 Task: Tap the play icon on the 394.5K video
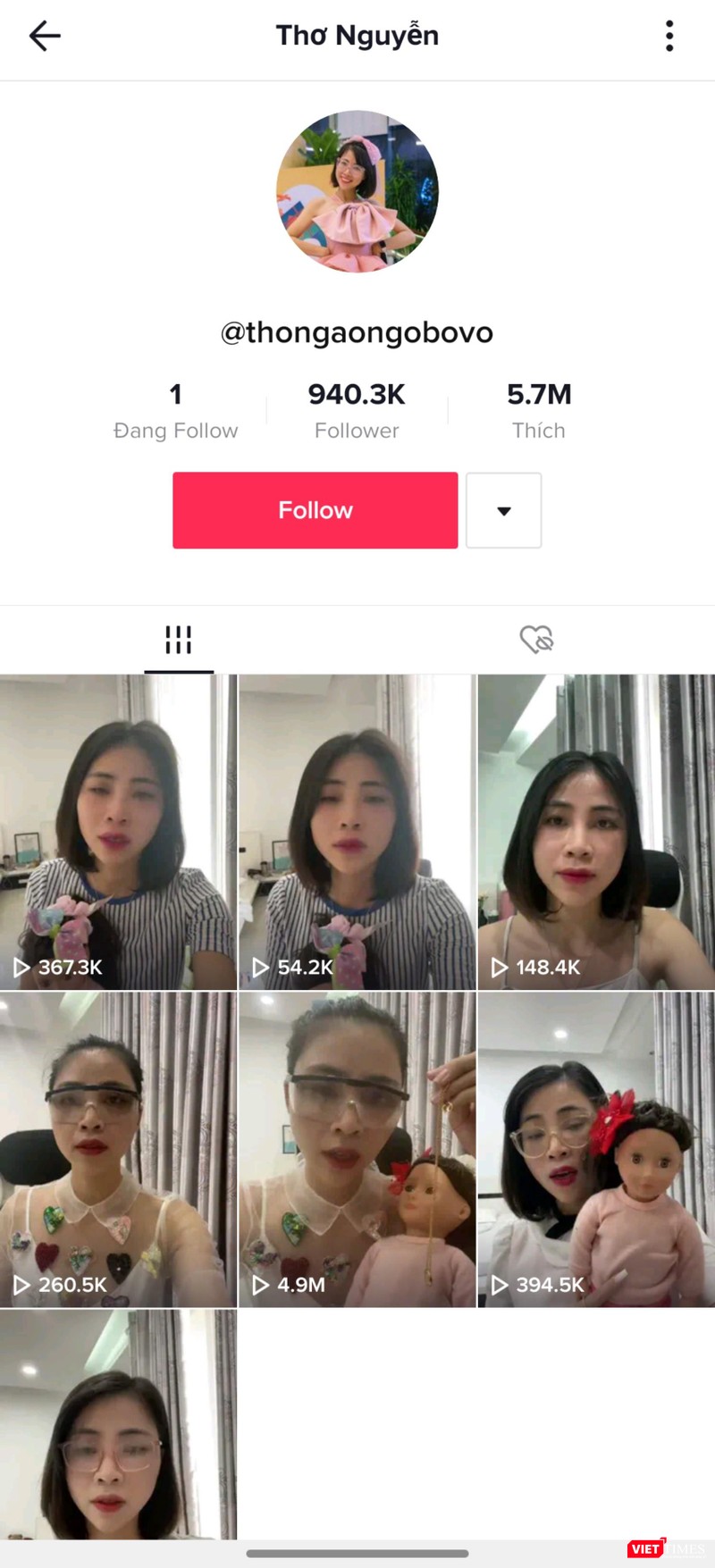[499, 1286]
